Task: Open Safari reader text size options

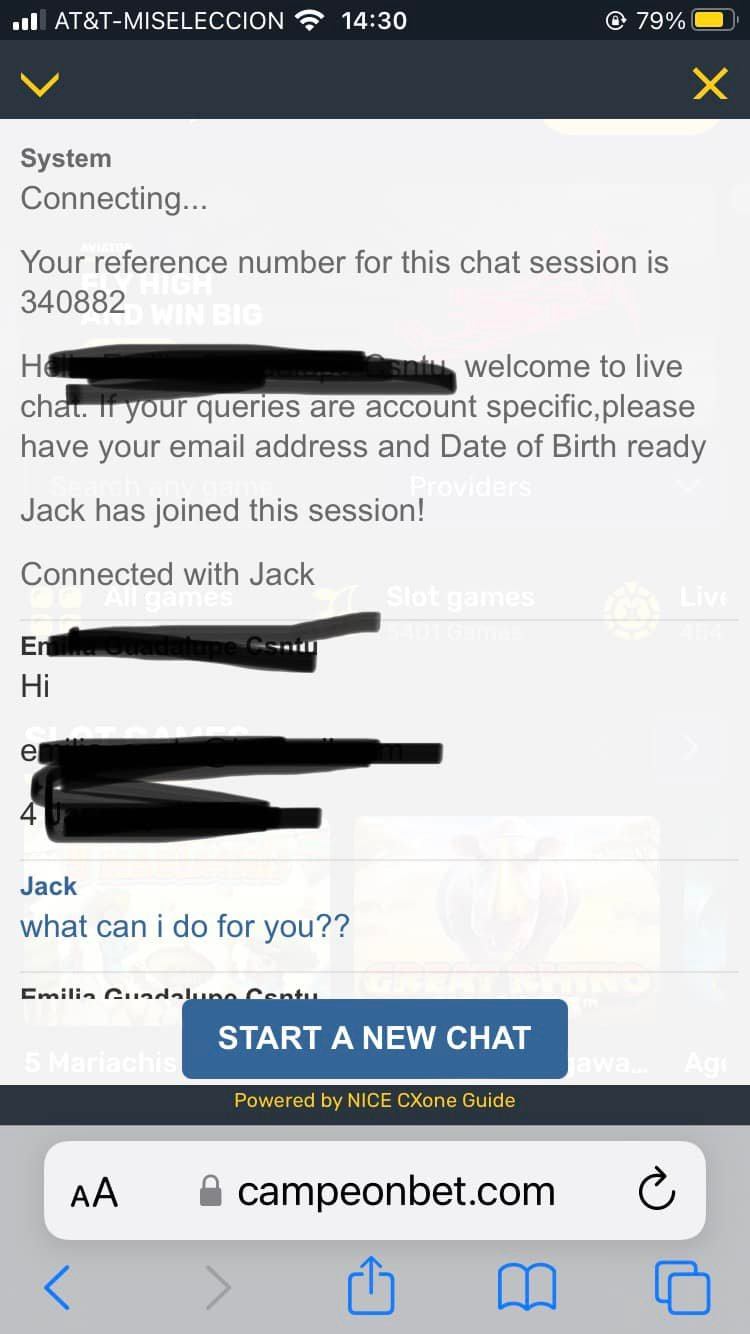Action: pyautogui.click(x=94, y=1192)
